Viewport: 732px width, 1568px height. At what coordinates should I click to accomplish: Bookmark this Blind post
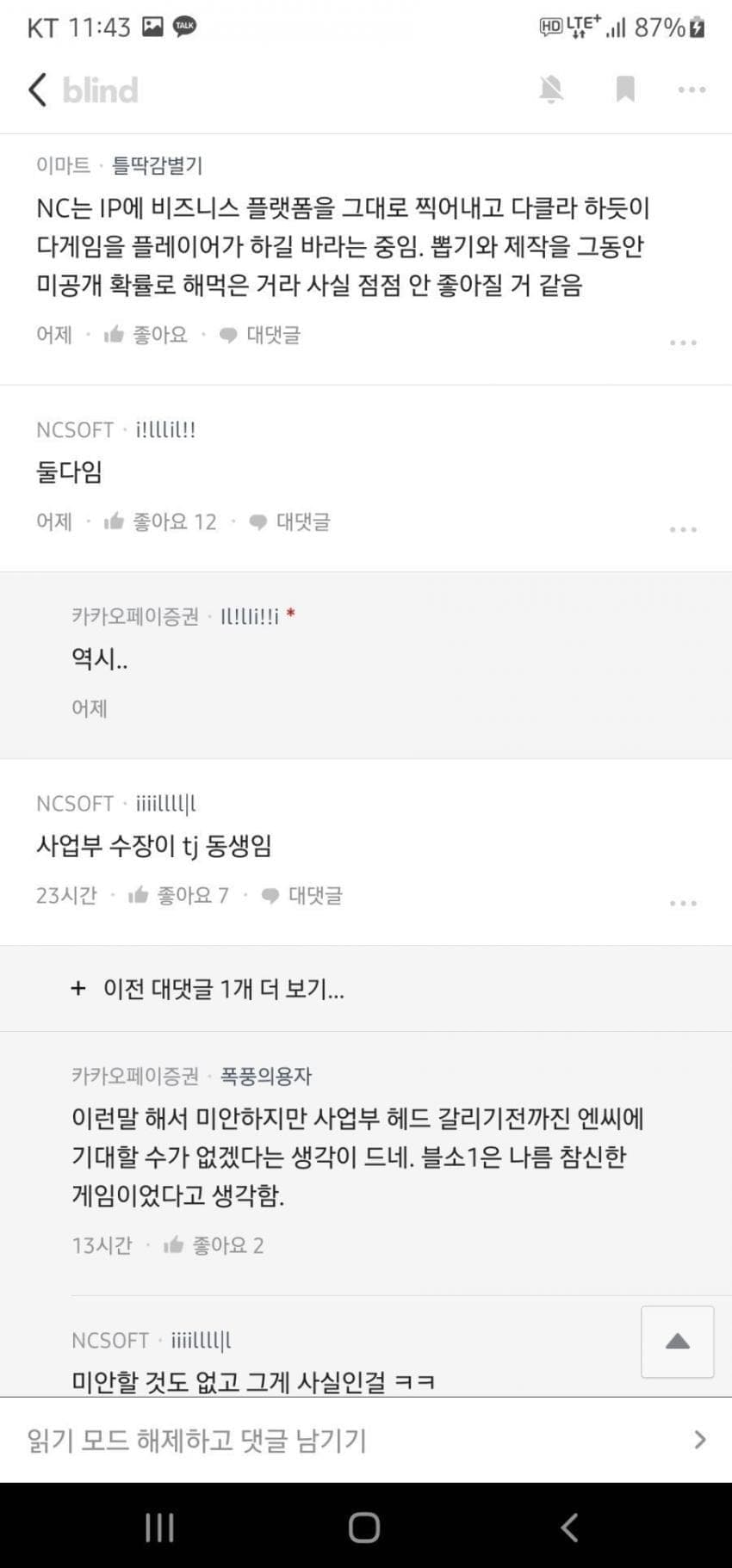pos(625,90)
